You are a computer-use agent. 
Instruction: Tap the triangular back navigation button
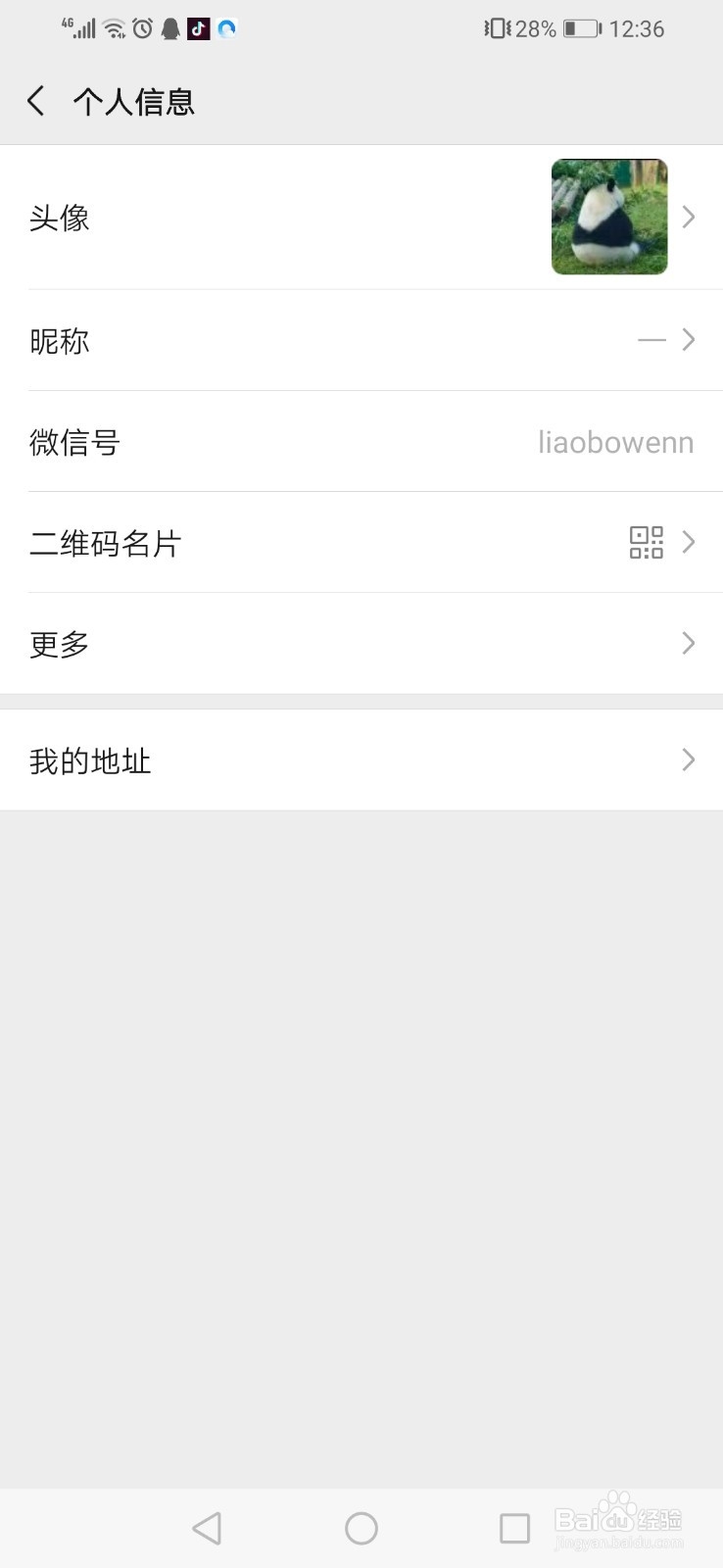click(206, 1527)
